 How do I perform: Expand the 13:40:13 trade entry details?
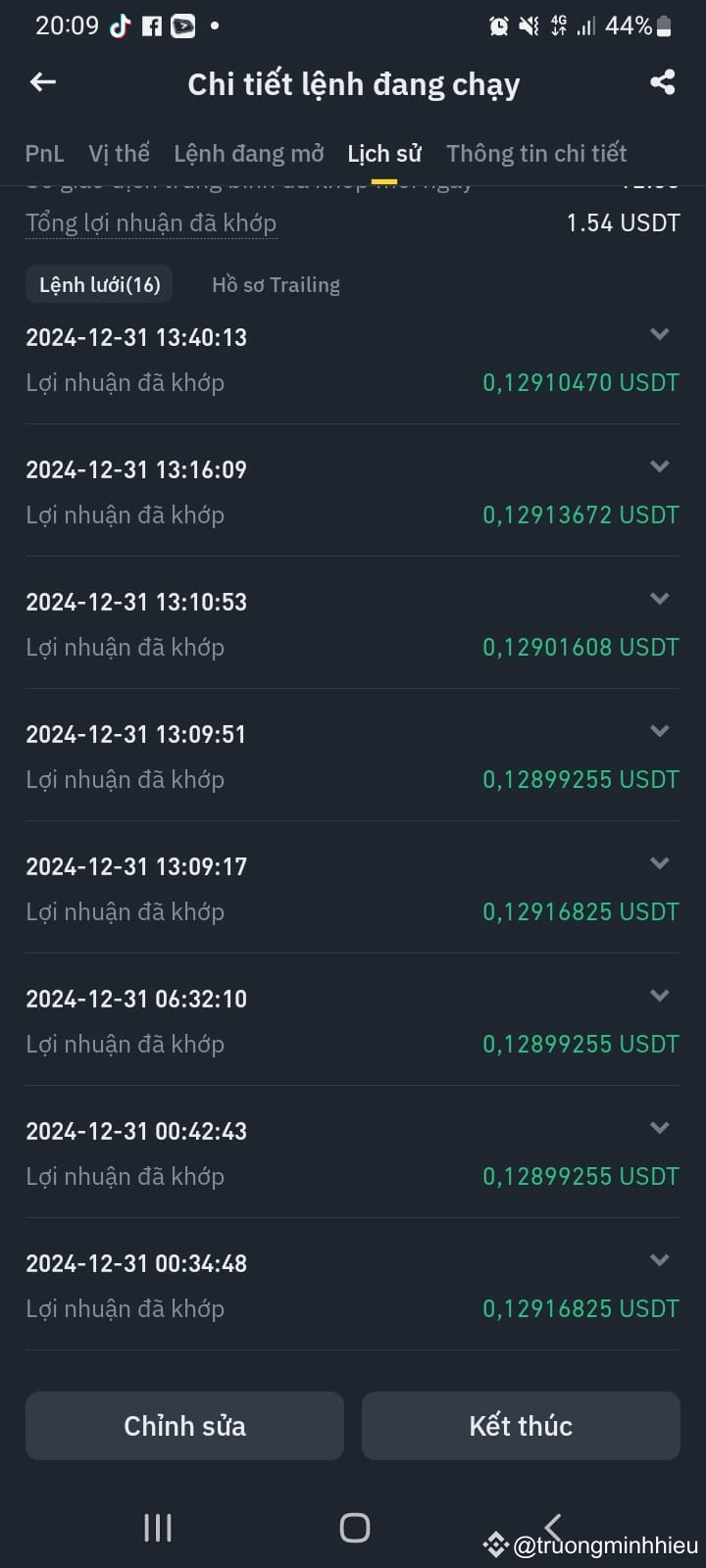click(659, 334)
